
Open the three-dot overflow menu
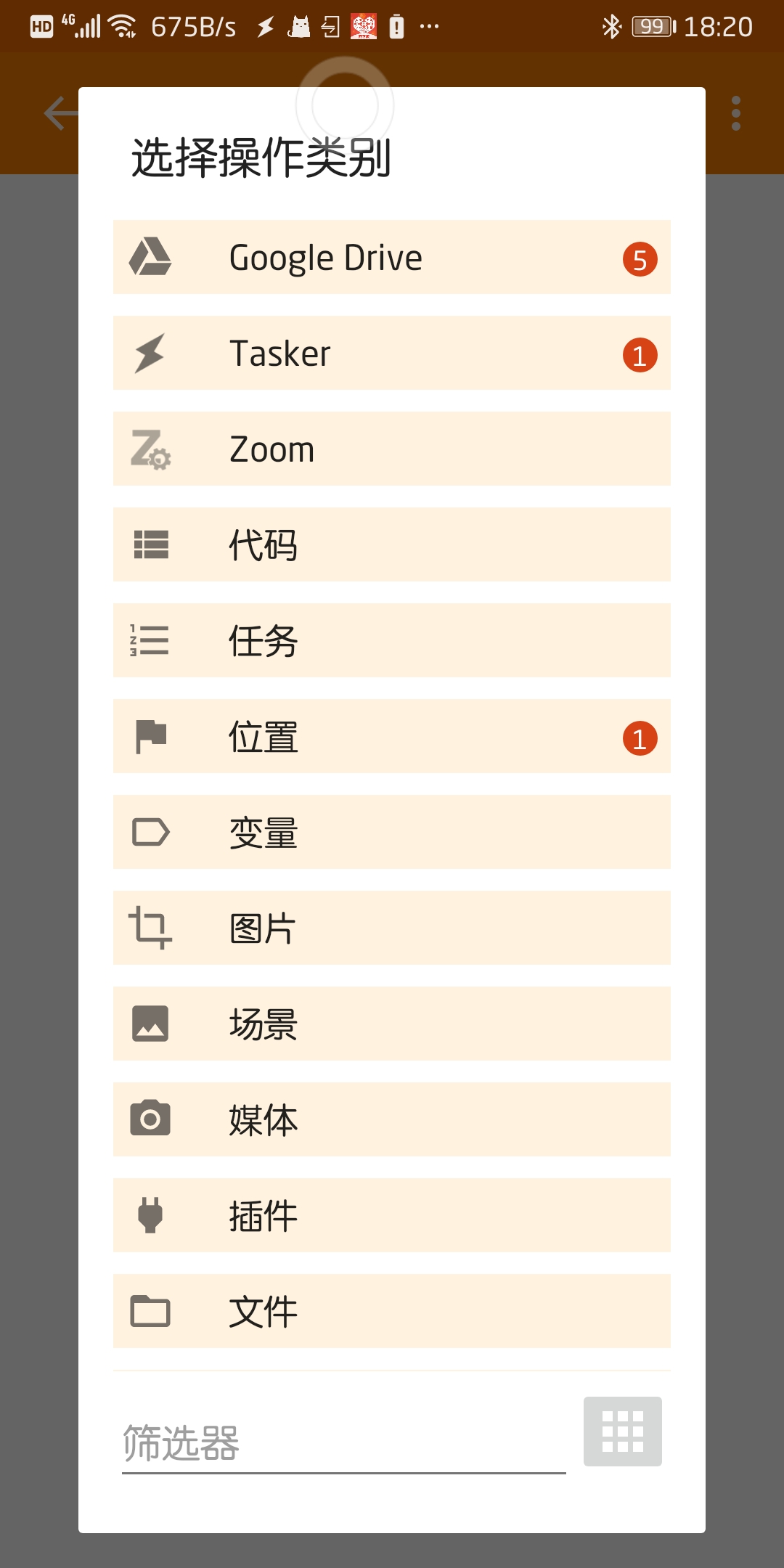(x=738, y=113)
